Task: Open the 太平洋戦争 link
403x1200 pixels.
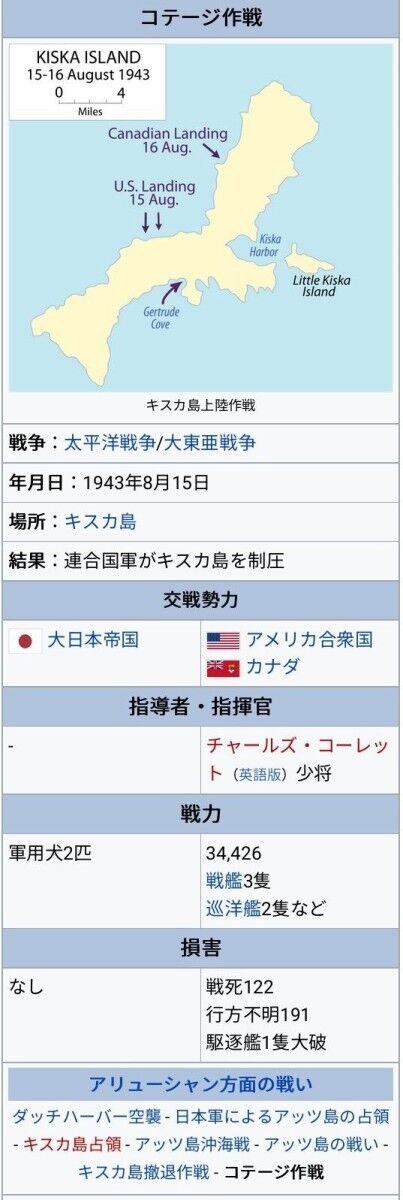Action: (110, 442)
